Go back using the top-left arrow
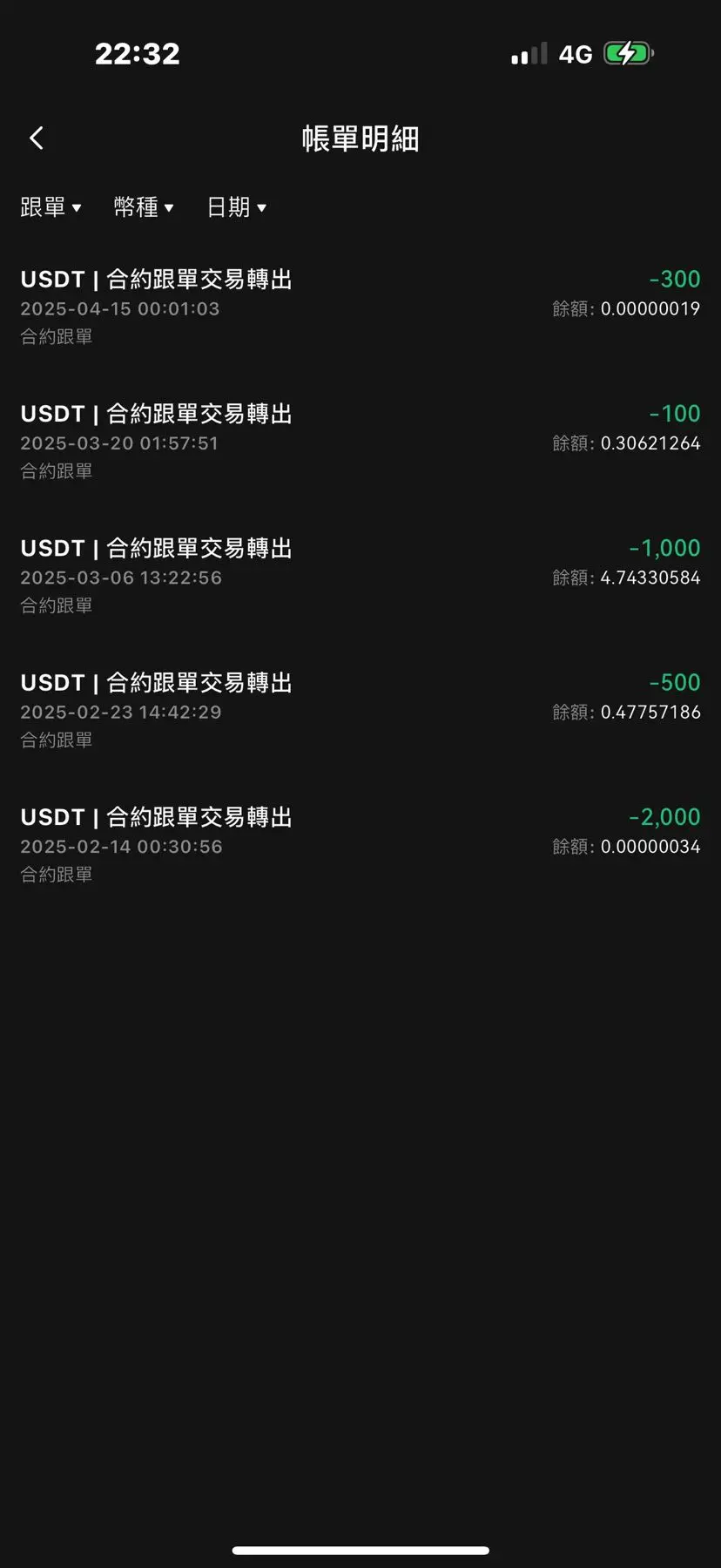Screen dimensions: 721x1568 [x=36, y=138]
